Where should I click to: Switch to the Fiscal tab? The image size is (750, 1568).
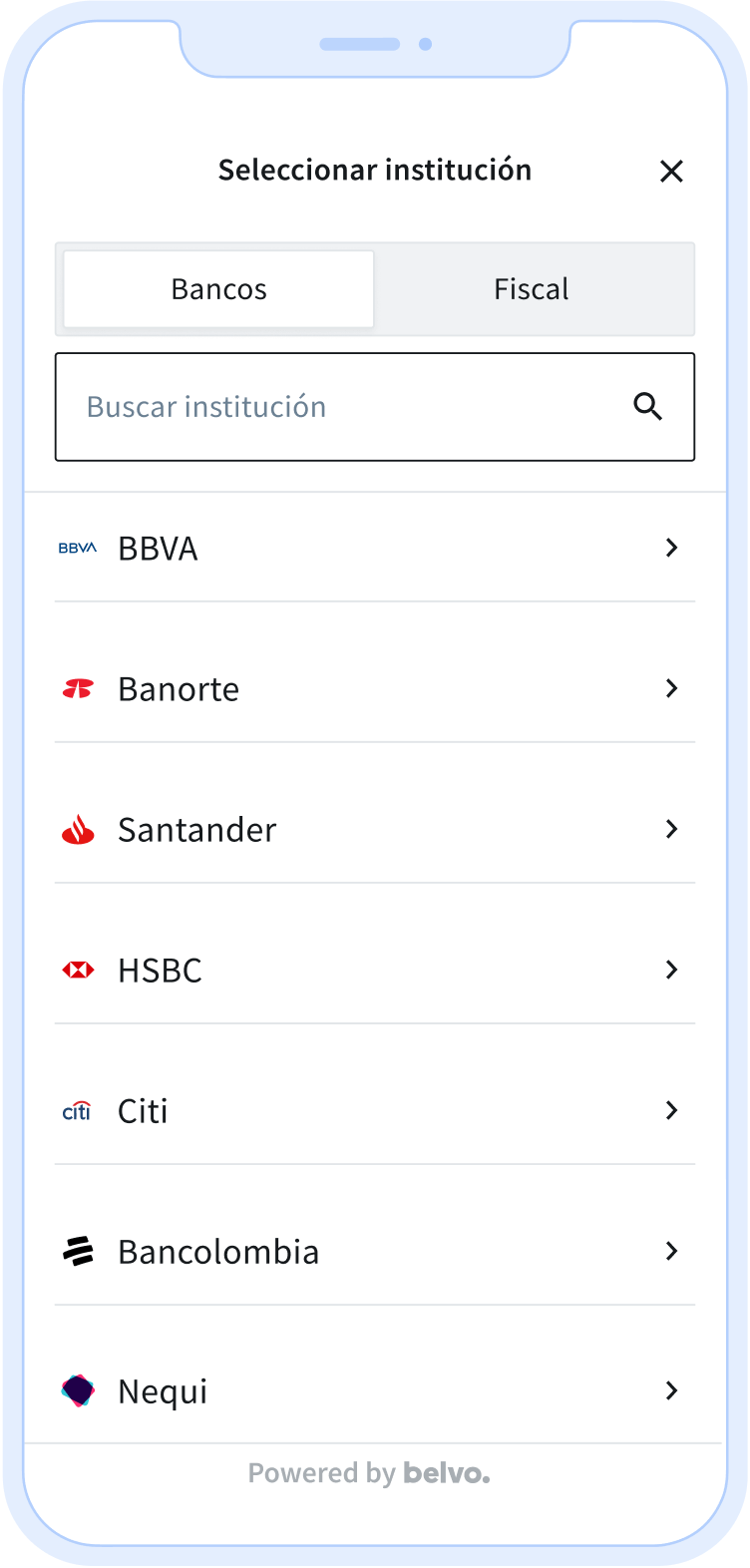tap(532, 289)
